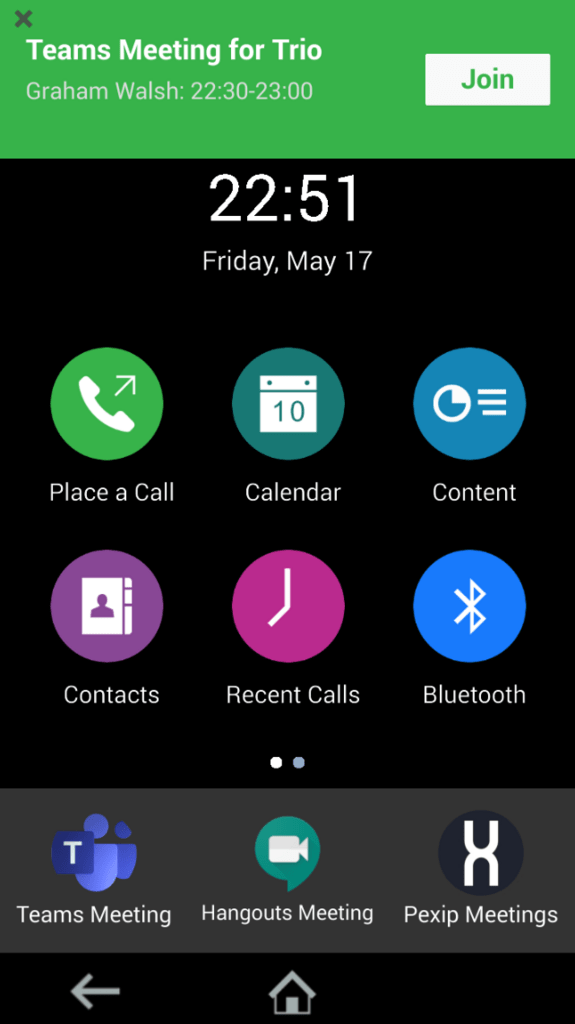Open Place a Call
The height and width of the screenshot is (1024, 575).
[x=107, y=404]
